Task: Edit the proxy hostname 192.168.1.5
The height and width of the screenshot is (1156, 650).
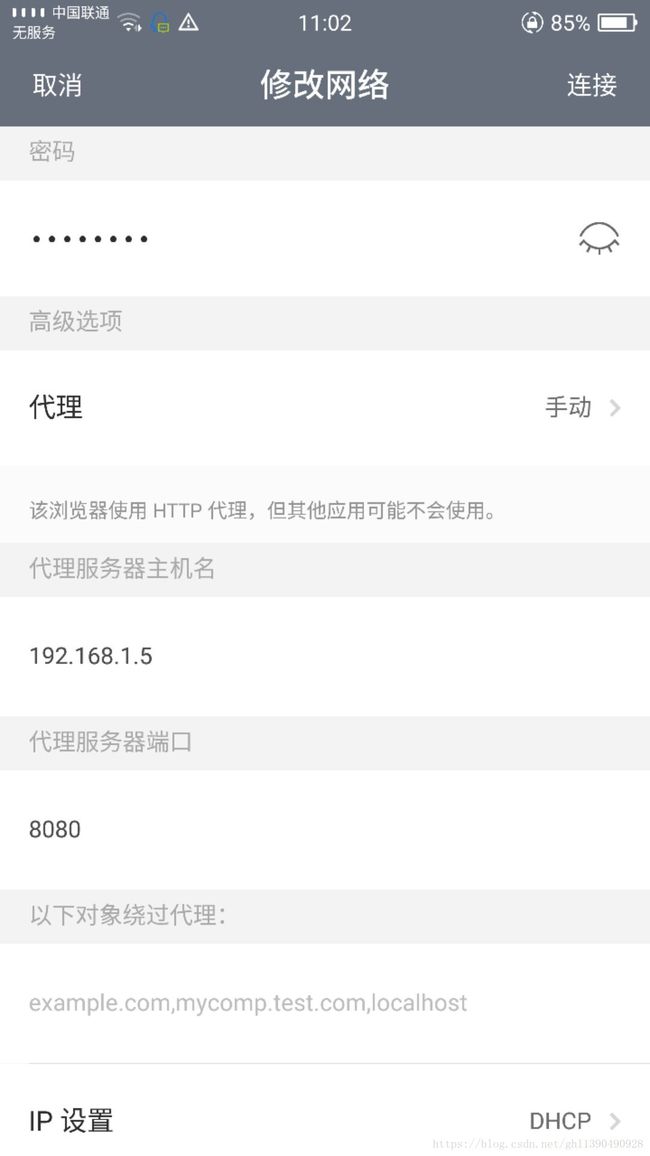Action: click(x=325, y=656)
